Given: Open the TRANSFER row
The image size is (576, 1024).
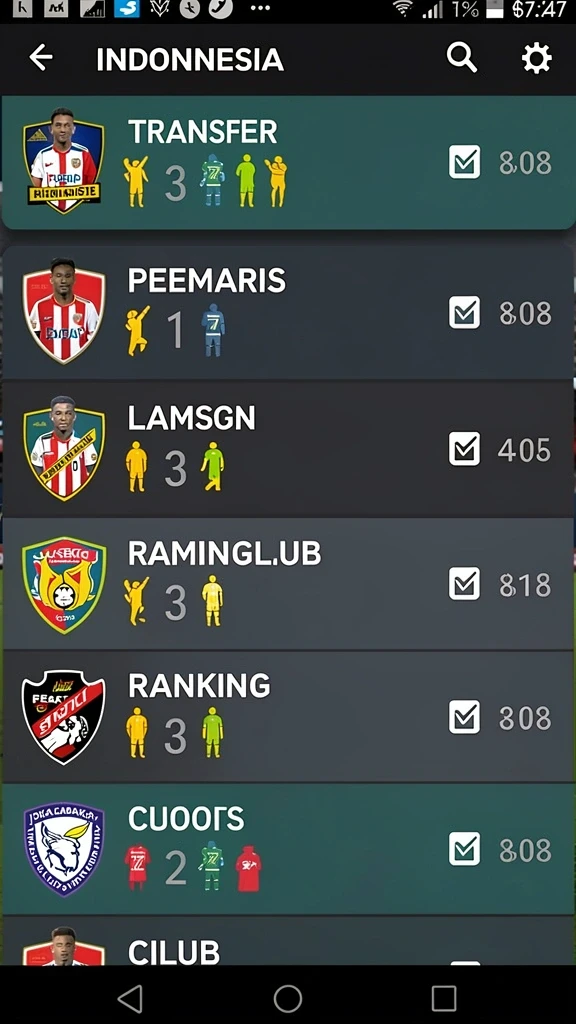Looking at the screenshot, I should click(x=288, y=163).
